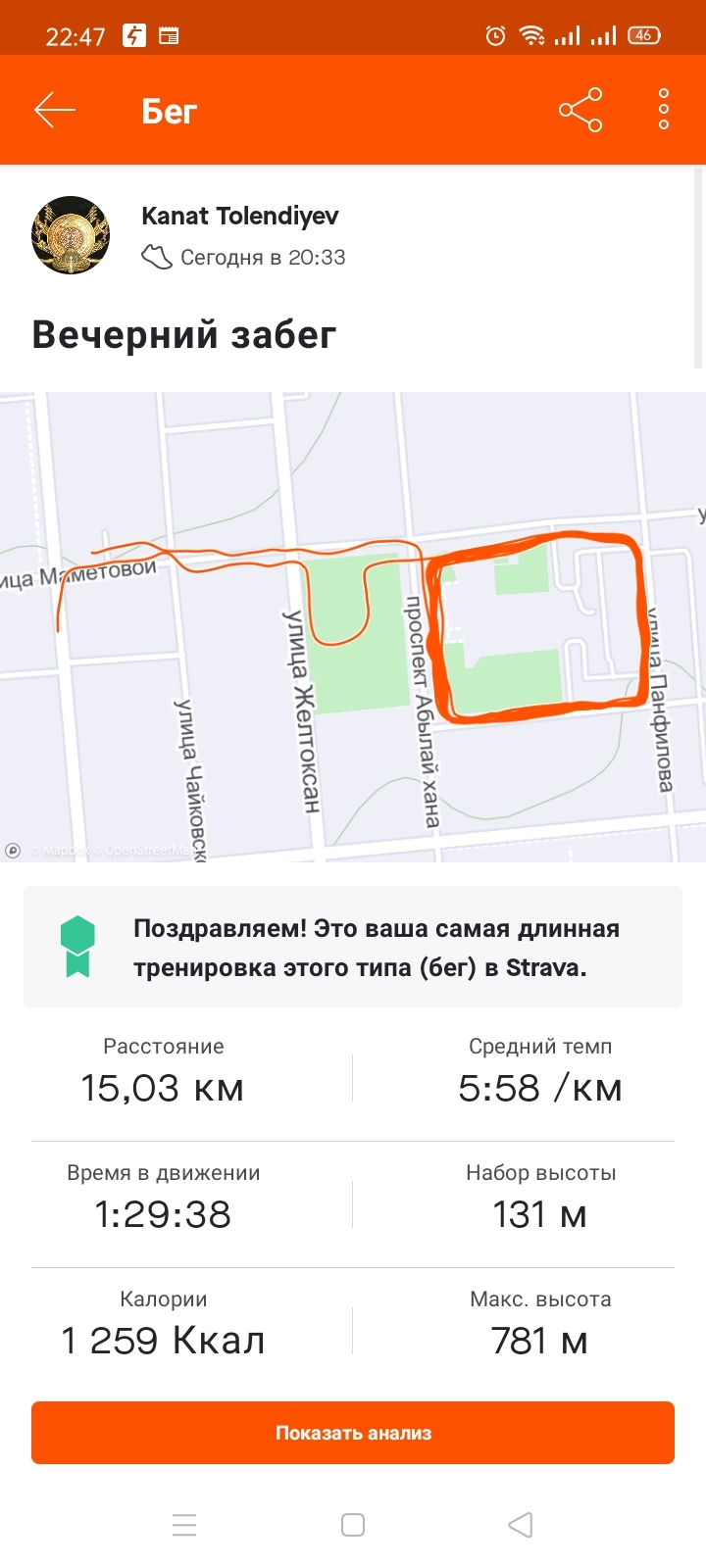Share this run activity
The image size is (706, 1568).
pyautogui.click(x=580, y=110)
